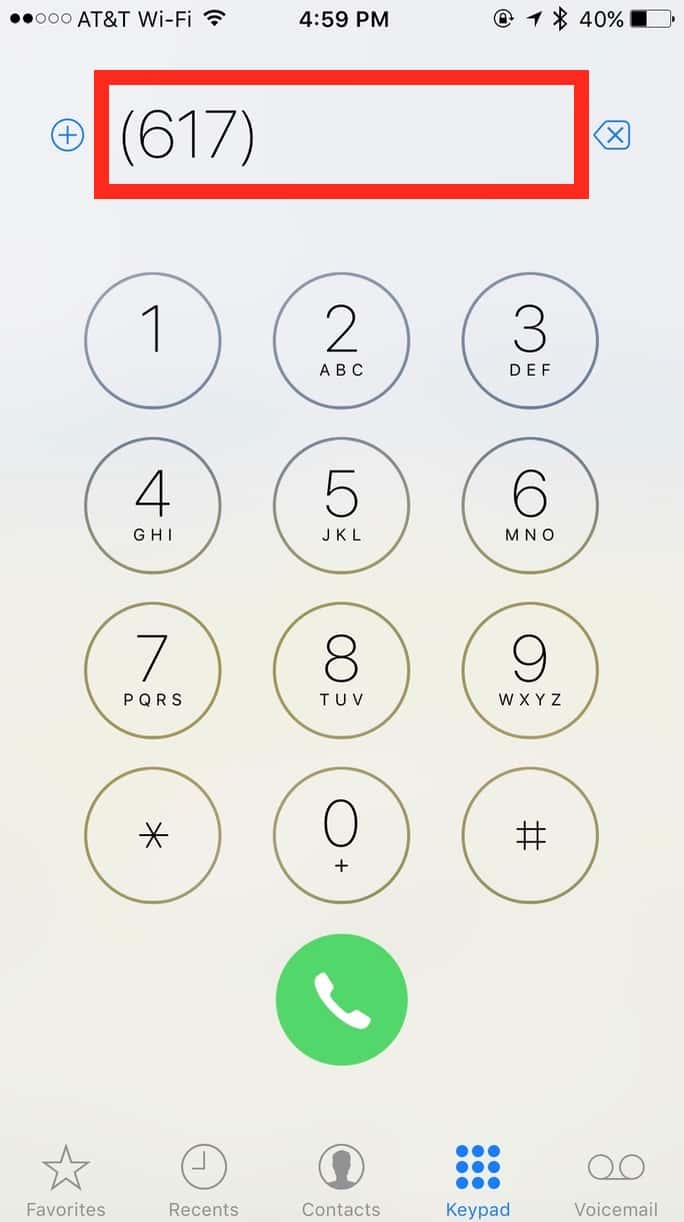684x1222 pixels.
Task: Dial digit 4 GHI
Action: [x=153, y=504]
